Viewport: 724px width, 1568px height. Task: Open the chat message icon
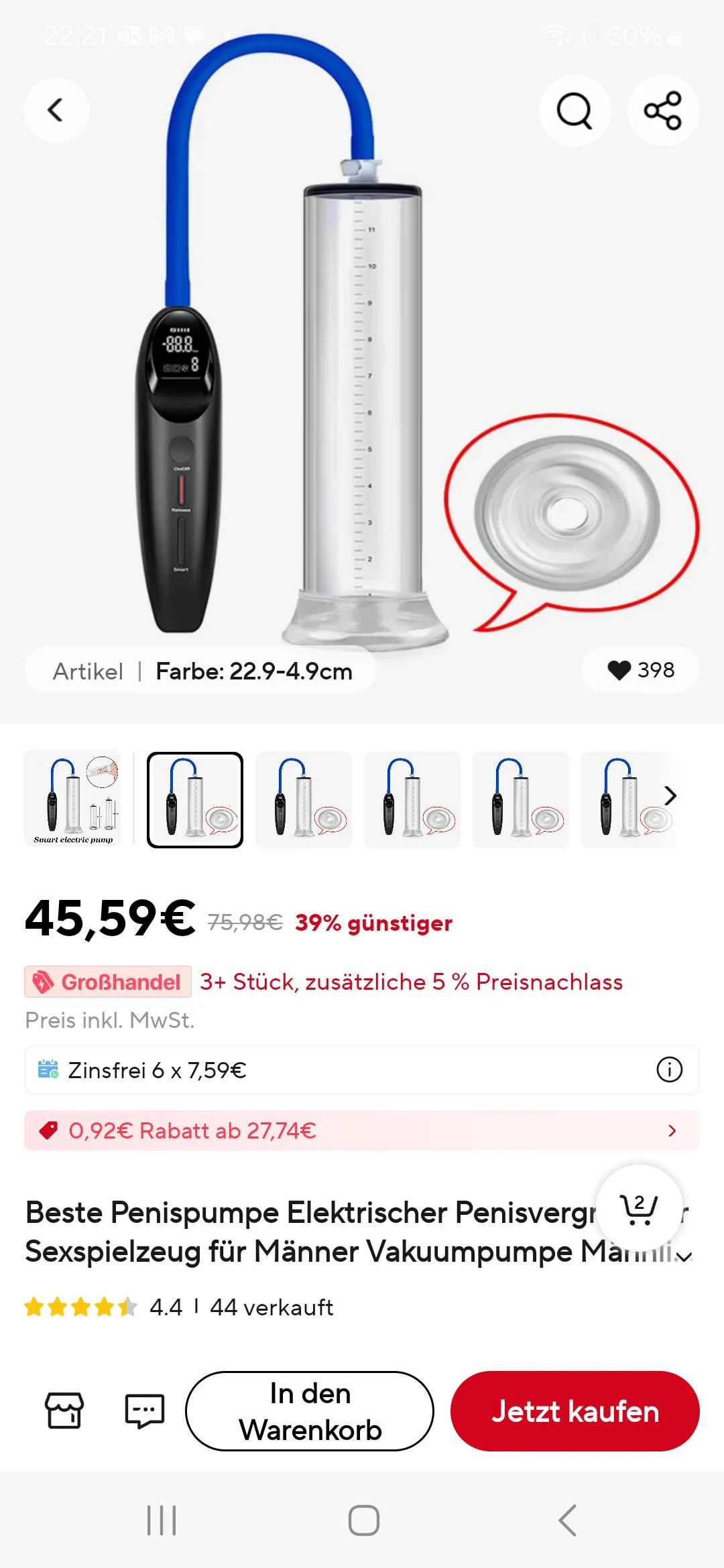pyautogui.click(x=143, y=1411)
